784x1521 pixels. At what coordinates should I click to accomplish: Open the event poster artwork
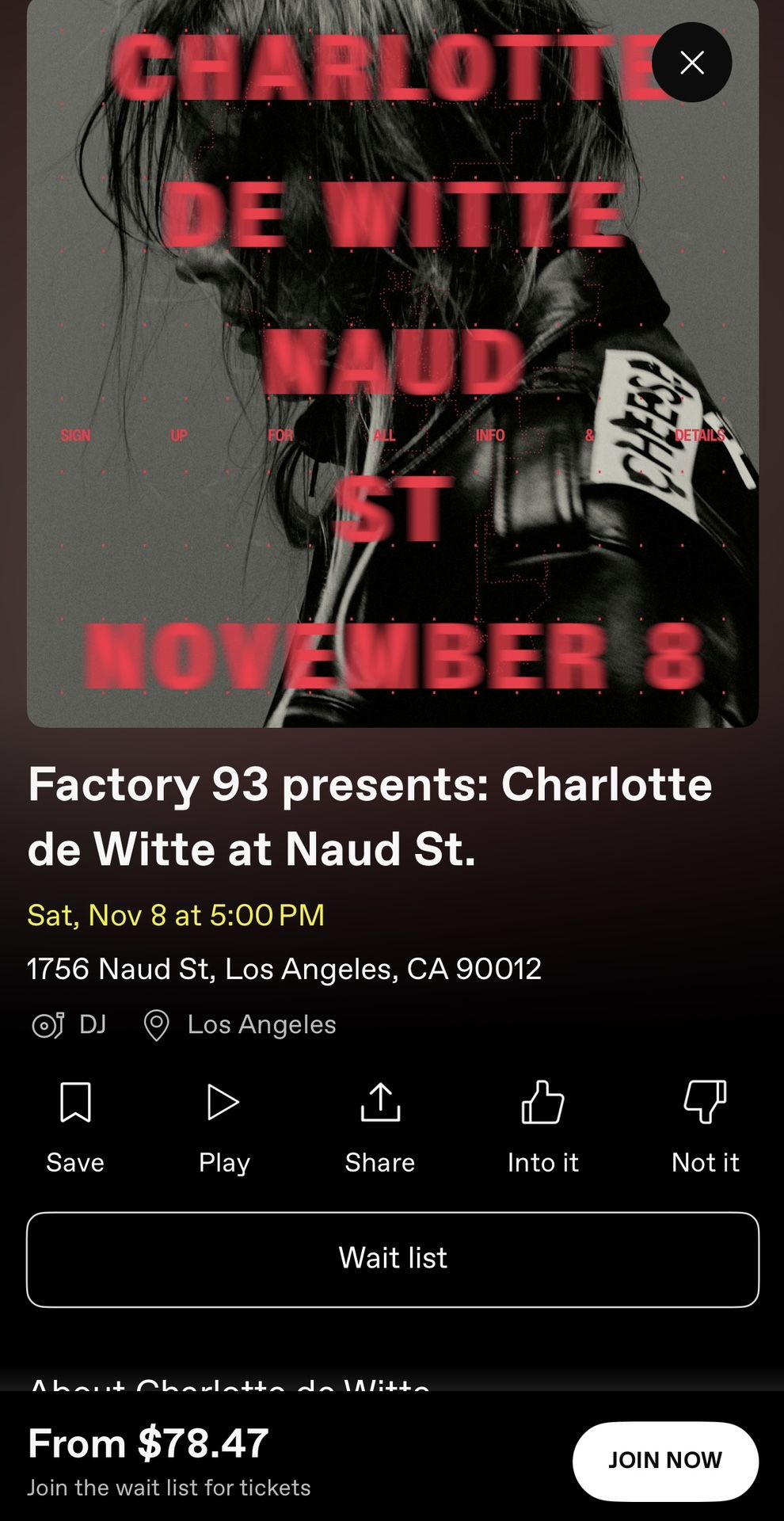392,364
